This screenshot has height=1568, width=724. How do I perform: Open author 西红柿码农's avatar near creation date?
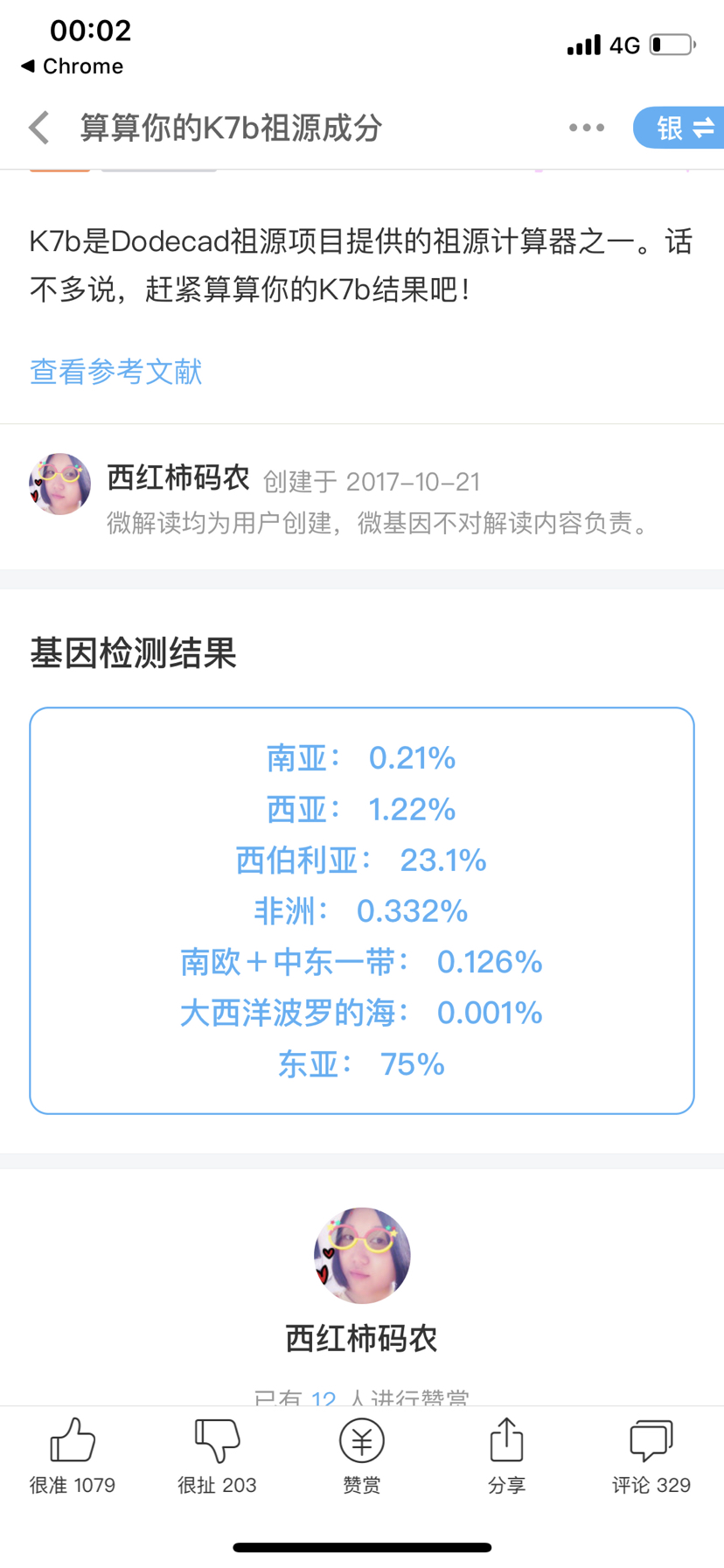59,484
